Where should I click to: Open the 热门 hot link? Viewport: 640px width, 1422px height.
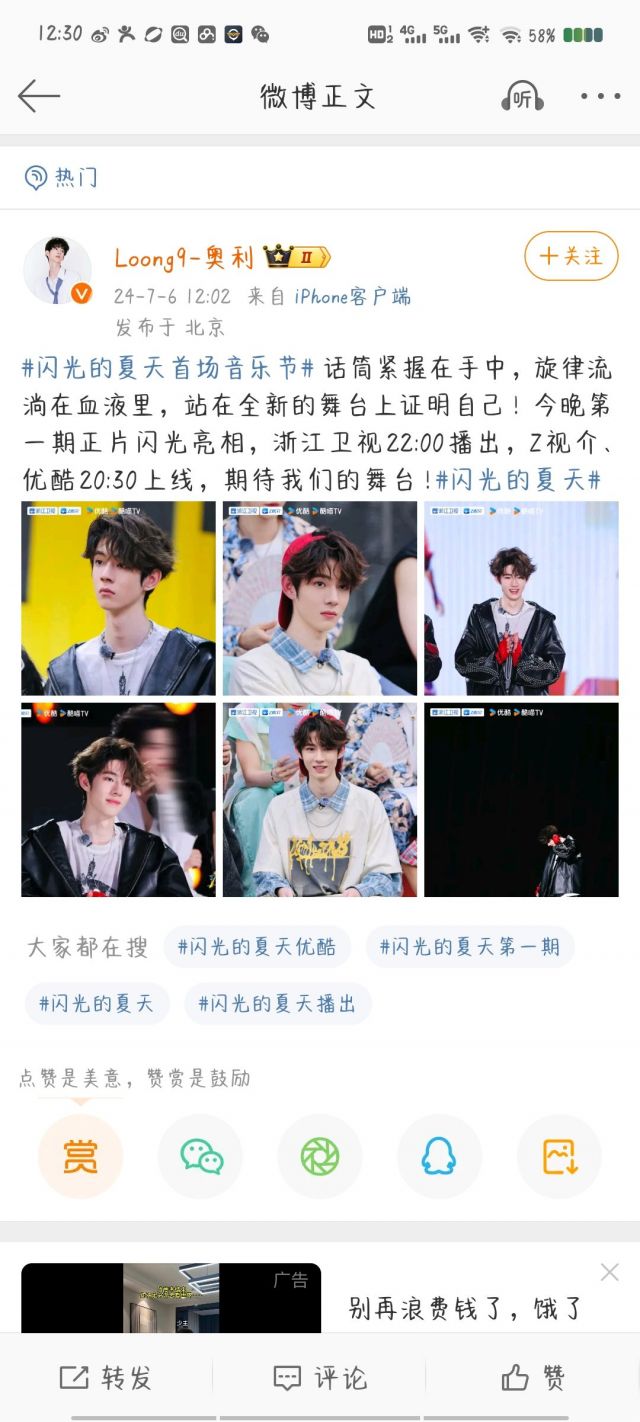point(62,178)
